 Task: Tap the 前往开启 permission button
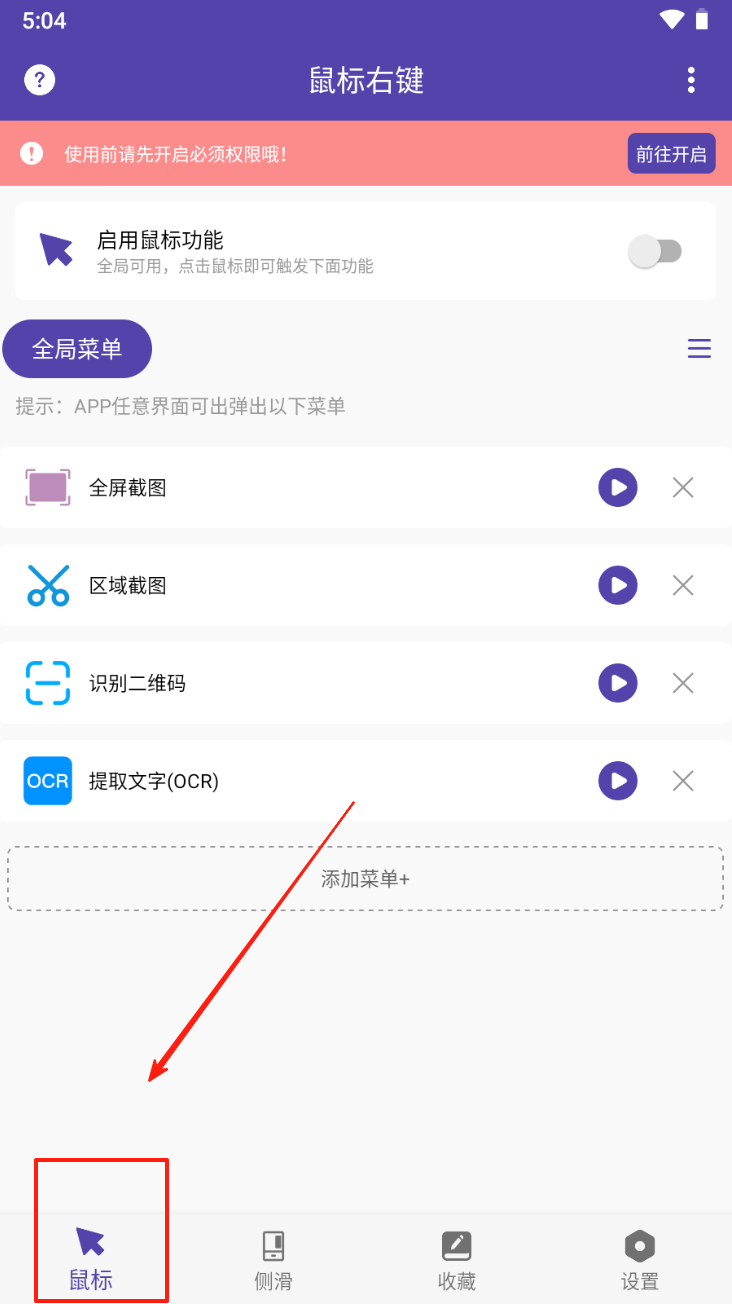(x=671, y=154)
